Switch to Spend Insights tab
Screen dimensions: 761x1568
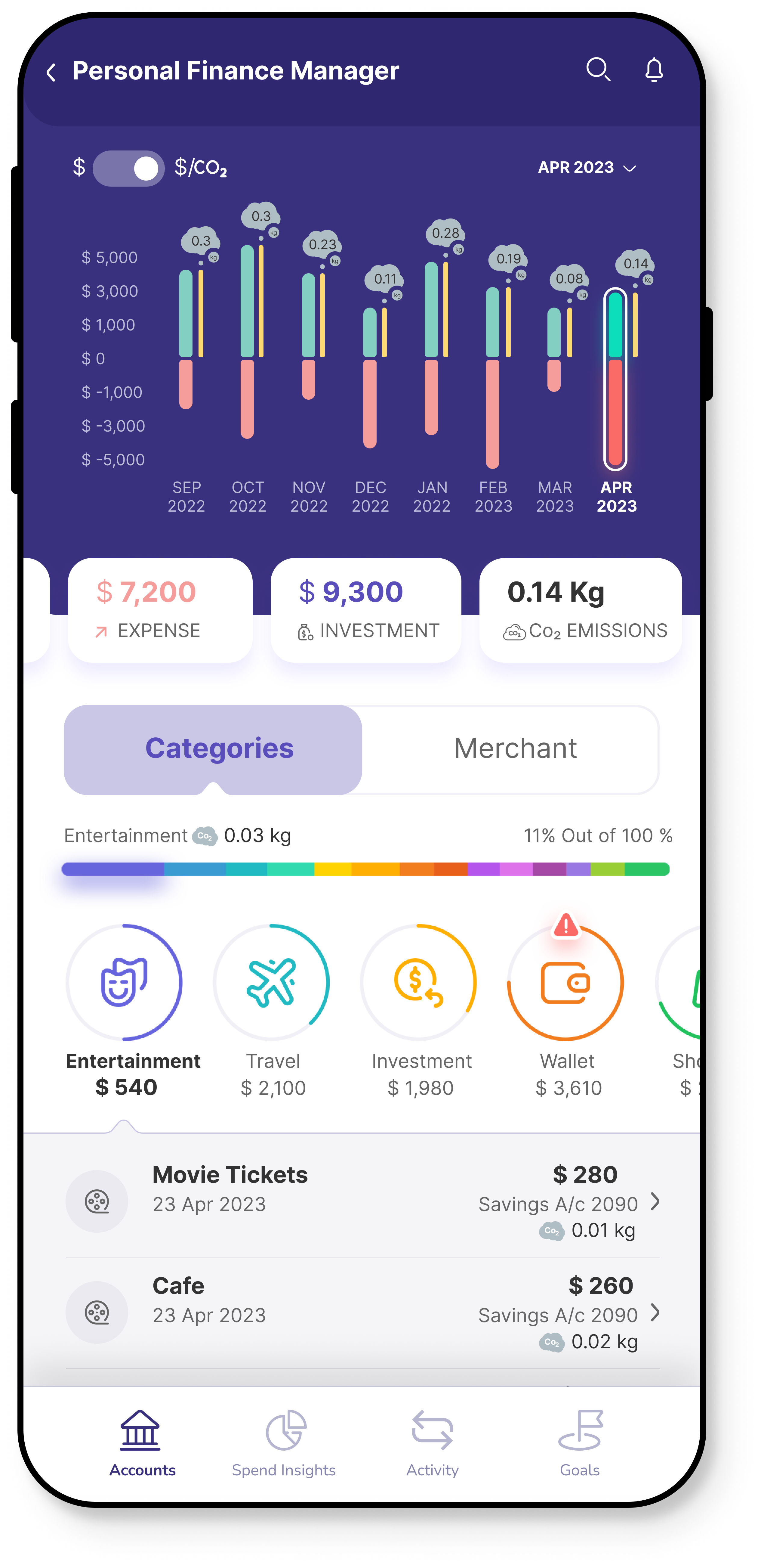pos(284,1442)
